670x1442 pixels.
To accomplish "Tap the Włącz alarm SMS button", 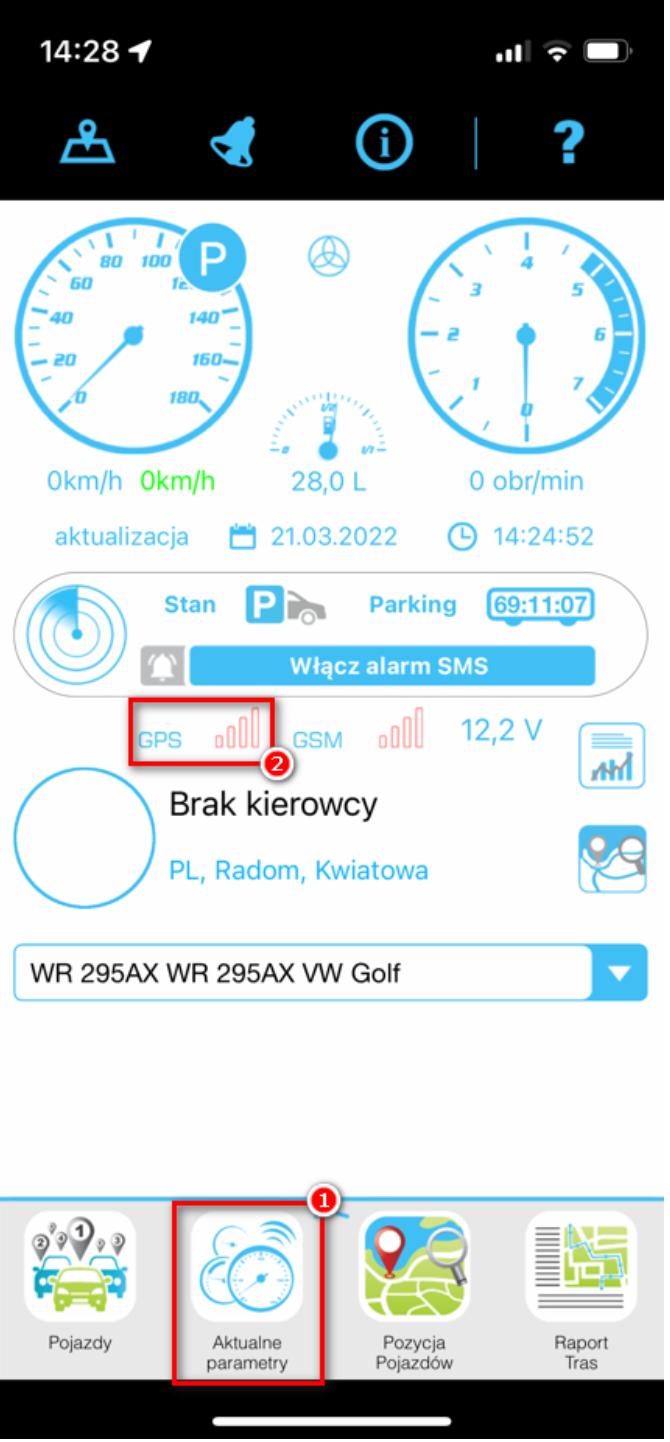I will click(392, 665).
